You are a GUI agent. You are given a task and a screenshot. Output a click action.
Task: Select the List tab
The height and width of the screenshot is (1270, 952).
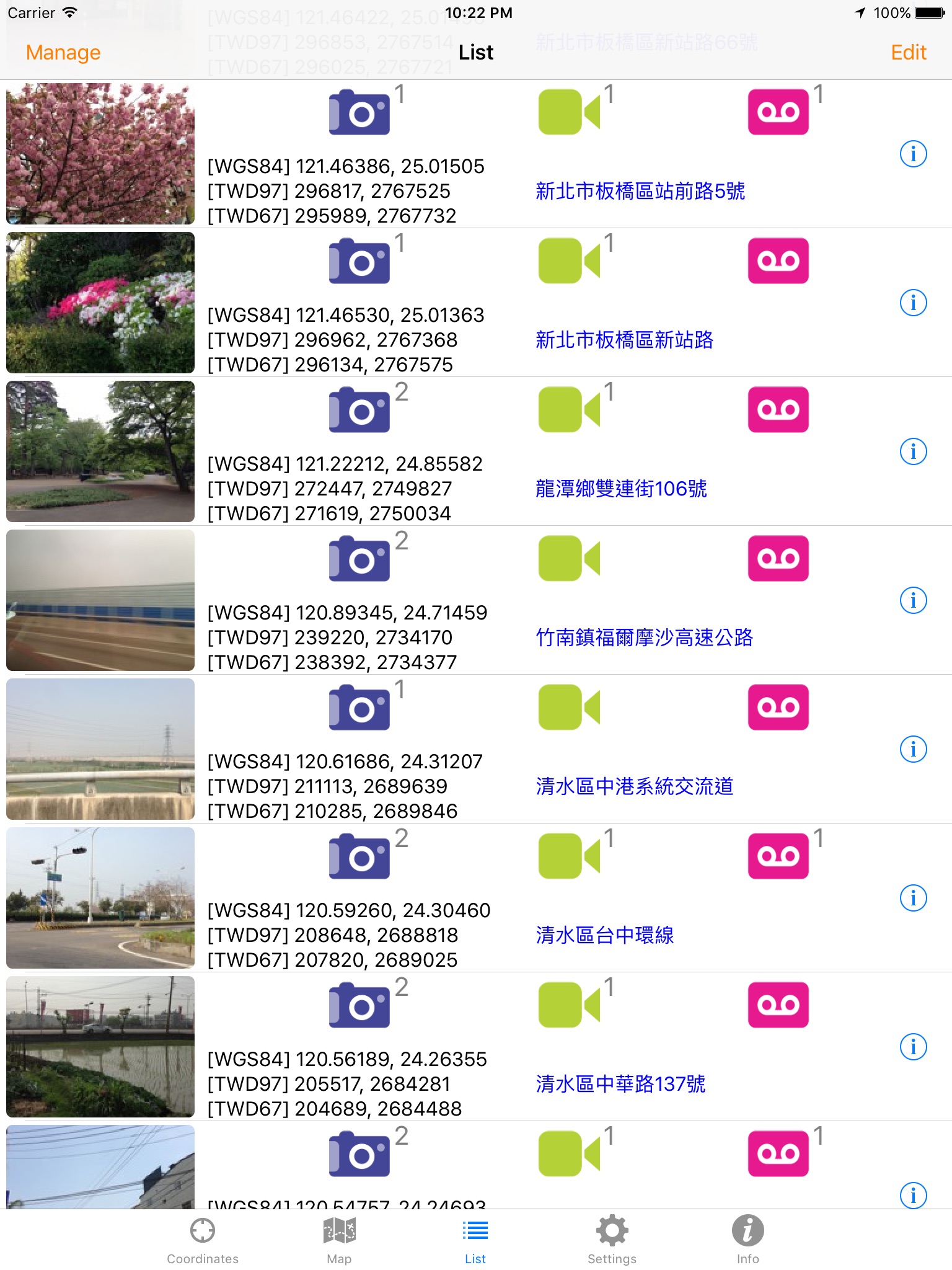click(475, 1240)
